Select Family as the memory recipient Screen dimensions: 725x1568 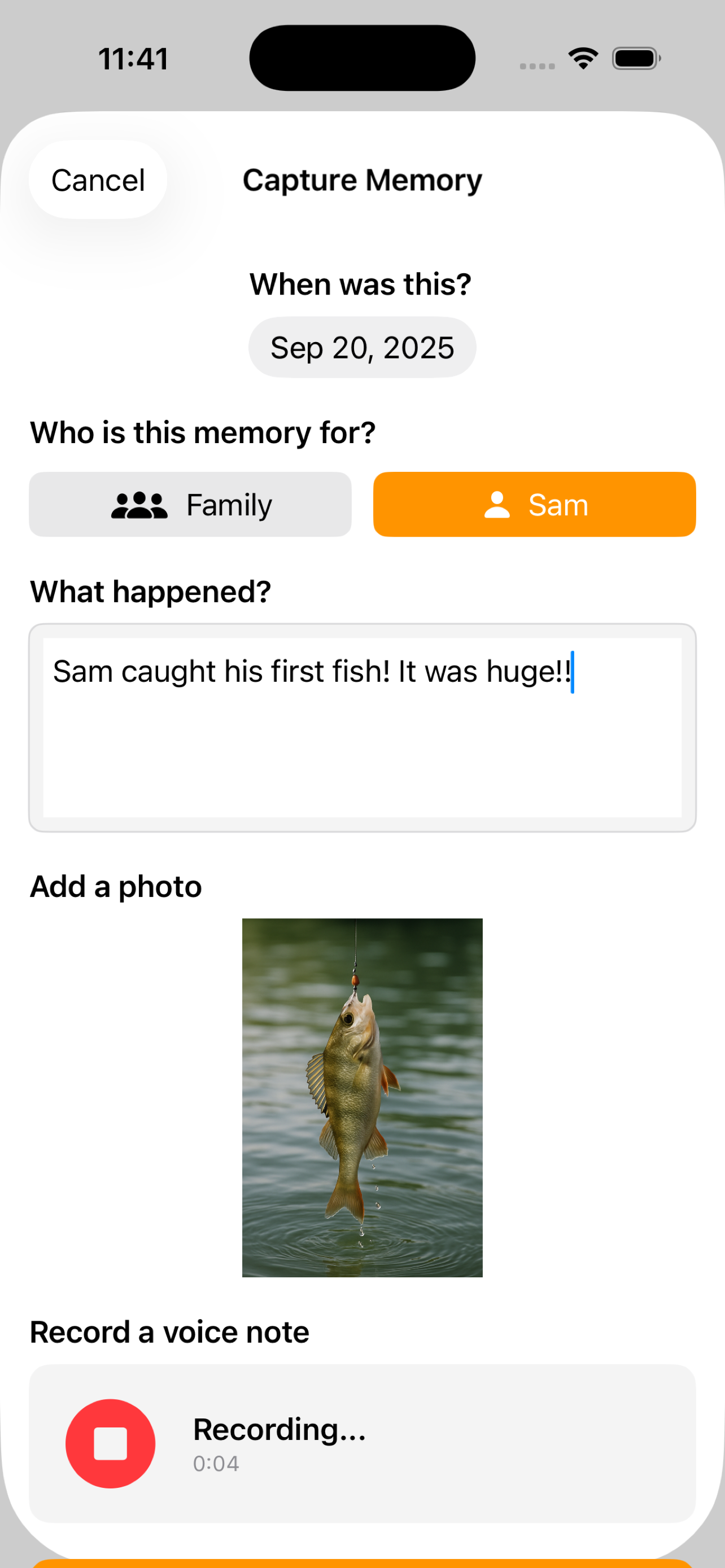tap(190, 505)
